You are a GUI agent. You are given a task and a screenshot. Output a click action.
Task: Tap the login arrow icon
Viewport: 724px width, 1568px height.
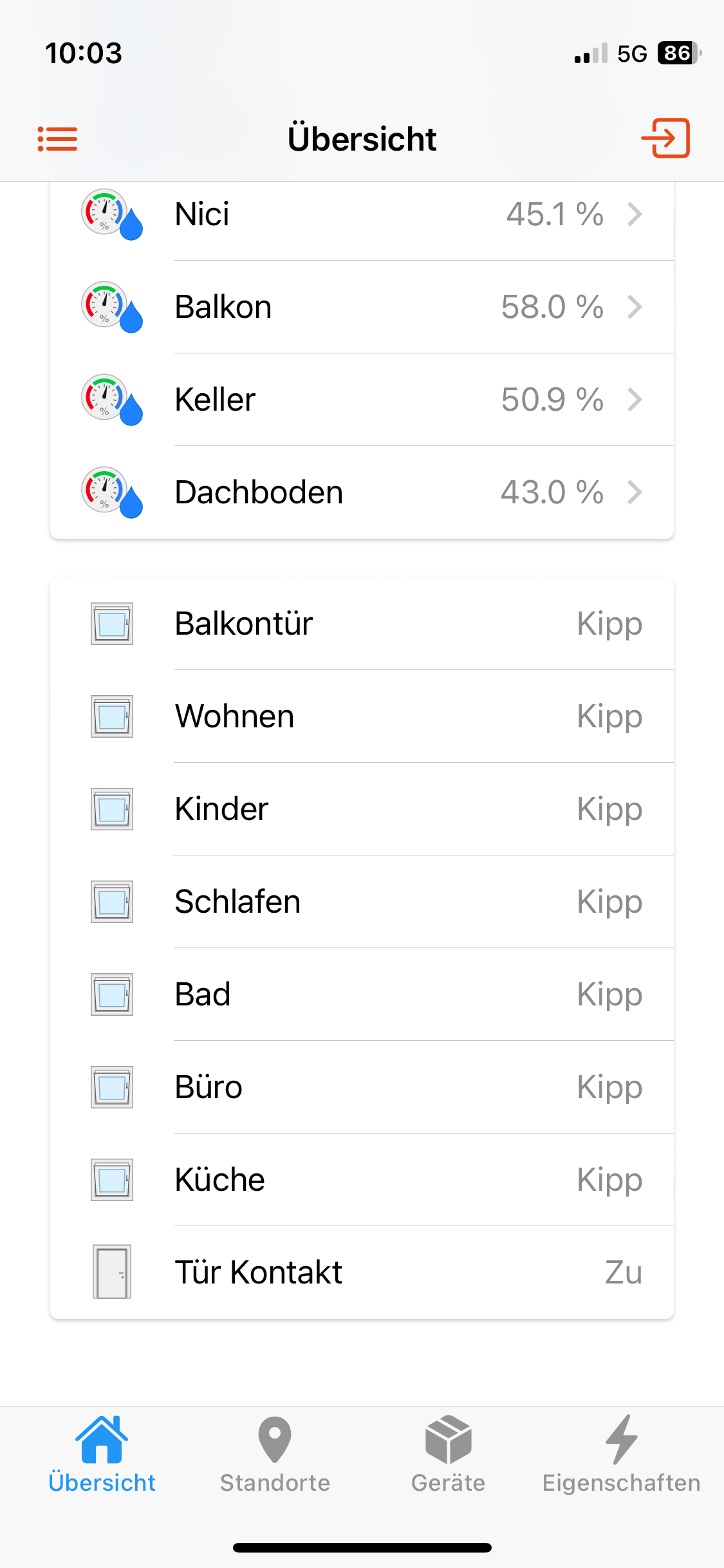665,138
